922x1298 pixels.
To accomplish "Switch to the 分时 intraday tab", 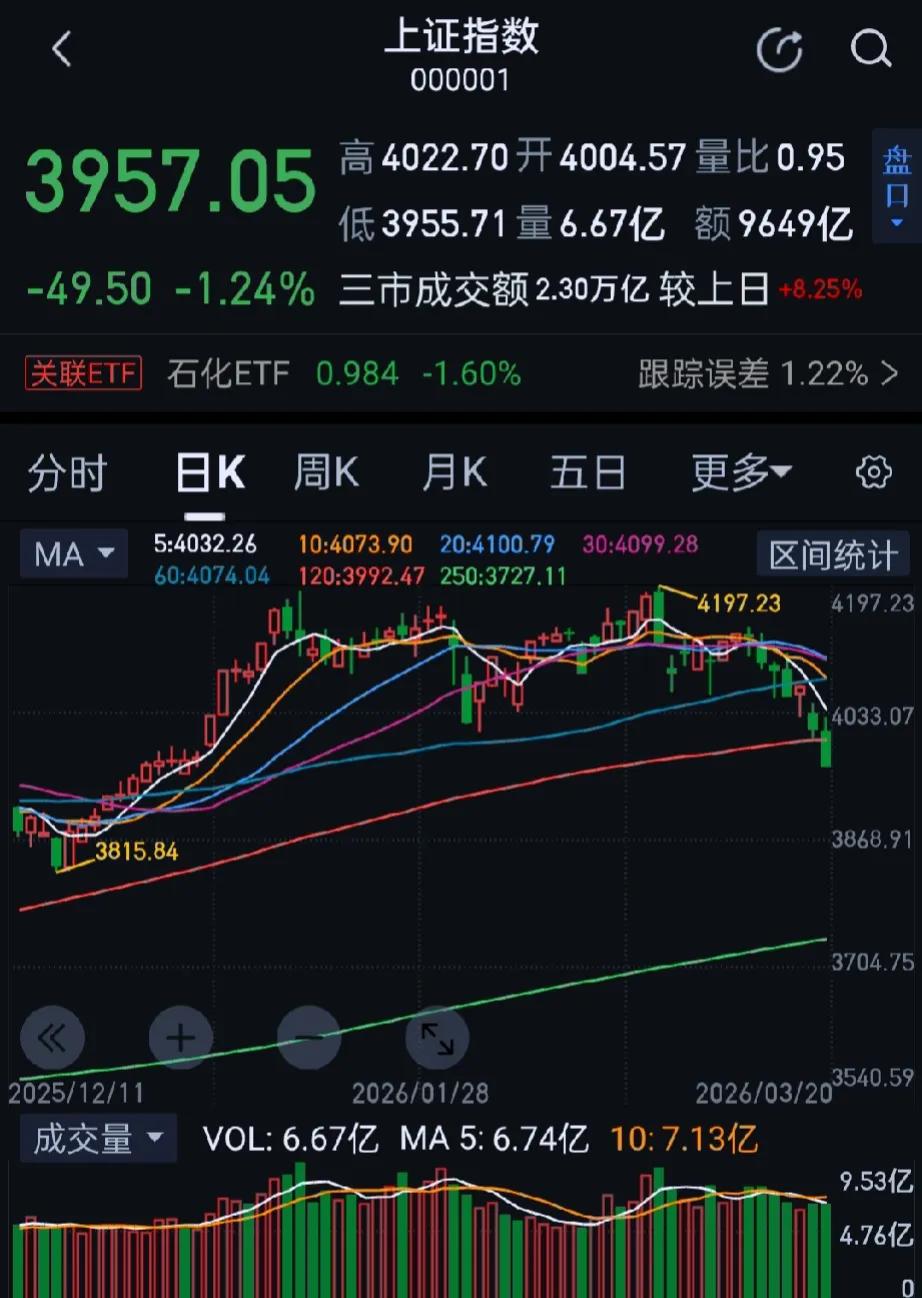I will (x=66, y=473).
